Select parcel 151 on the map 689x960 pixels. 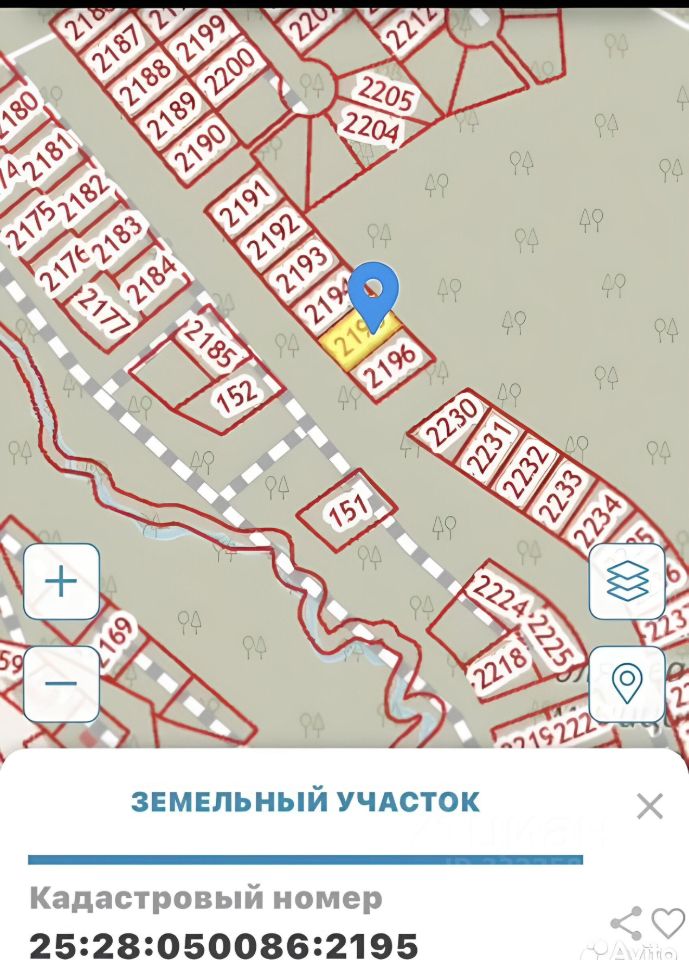click(x=347, y=509)
